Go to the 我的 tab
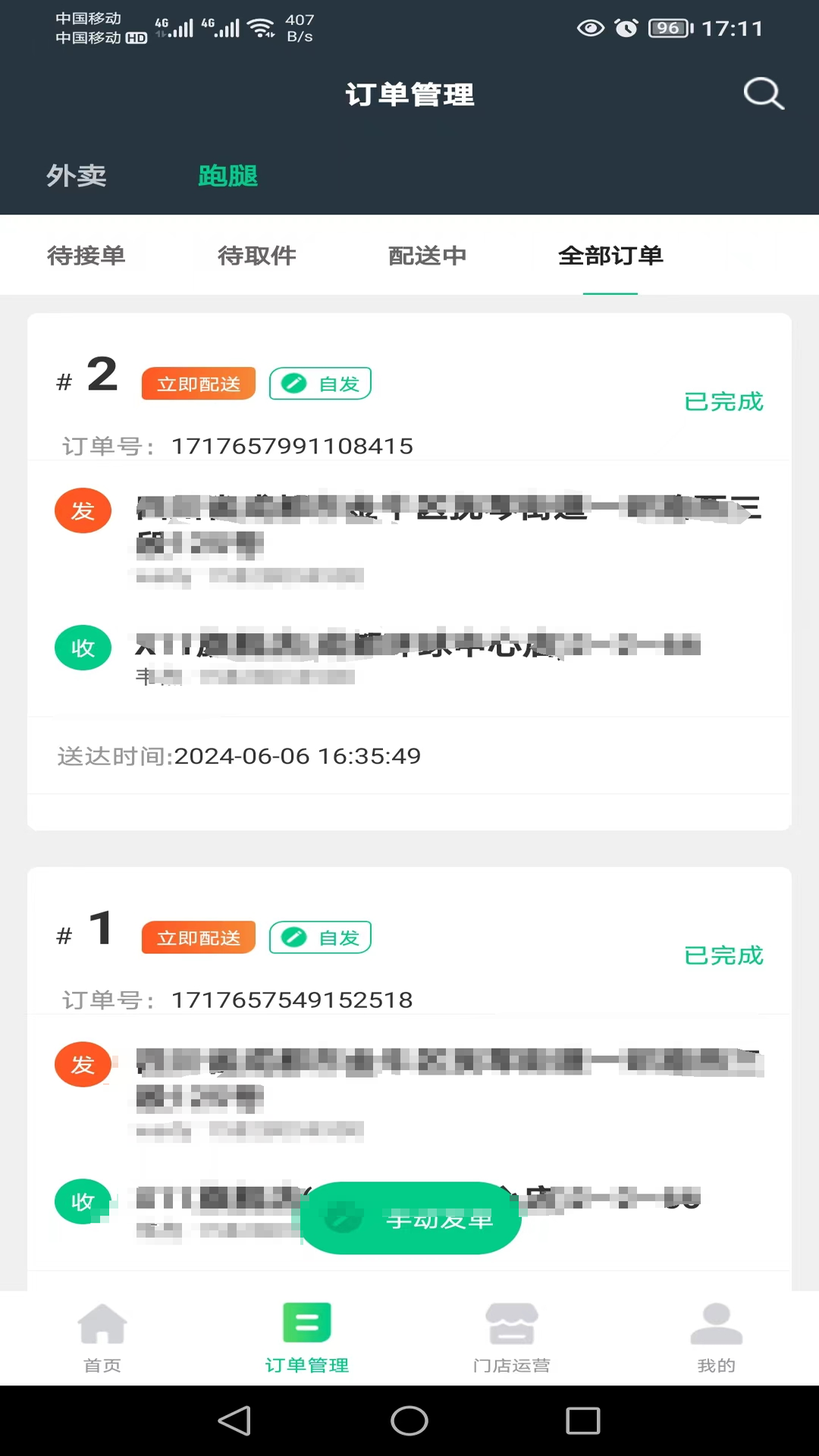This screenshot has width=819, height=1456. [x=717, y=1338]
